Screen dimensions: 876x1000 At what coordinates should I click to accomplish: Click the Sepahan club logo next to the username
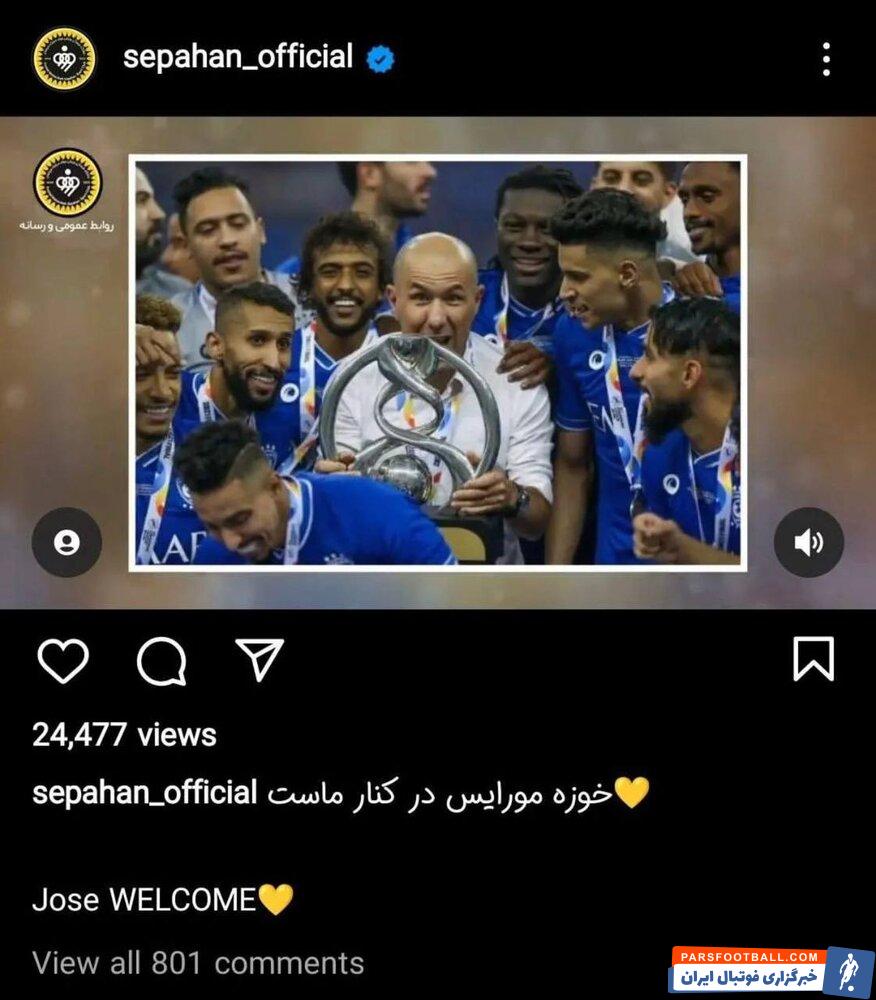click(x=64, y=57)
